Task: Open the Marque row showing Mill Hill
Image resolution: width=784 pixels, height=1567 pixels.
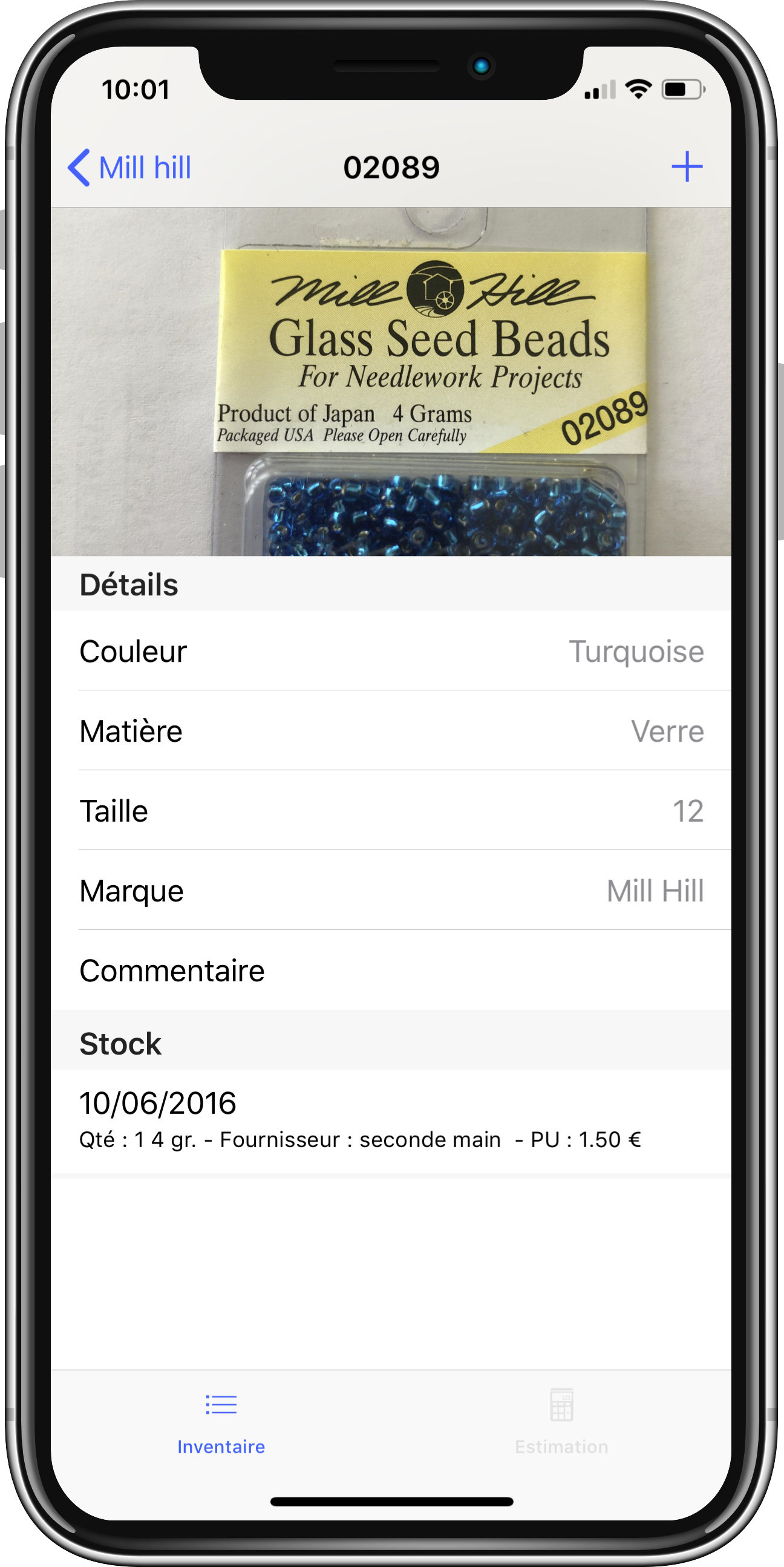Action: pyautogui.click(x=391, y=891)
